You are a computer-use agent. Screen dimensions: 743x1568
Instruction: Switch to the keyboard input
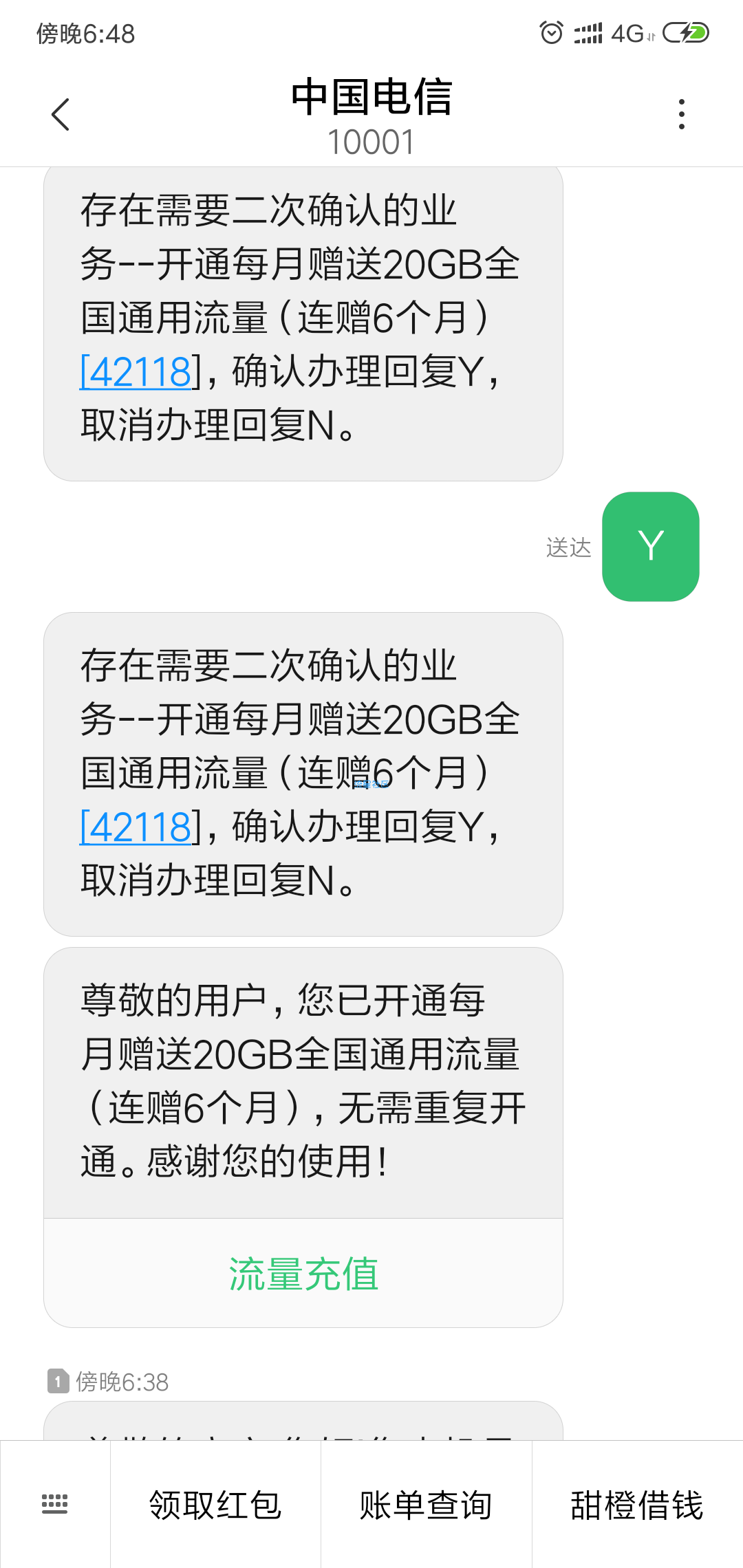[55, 1504]
